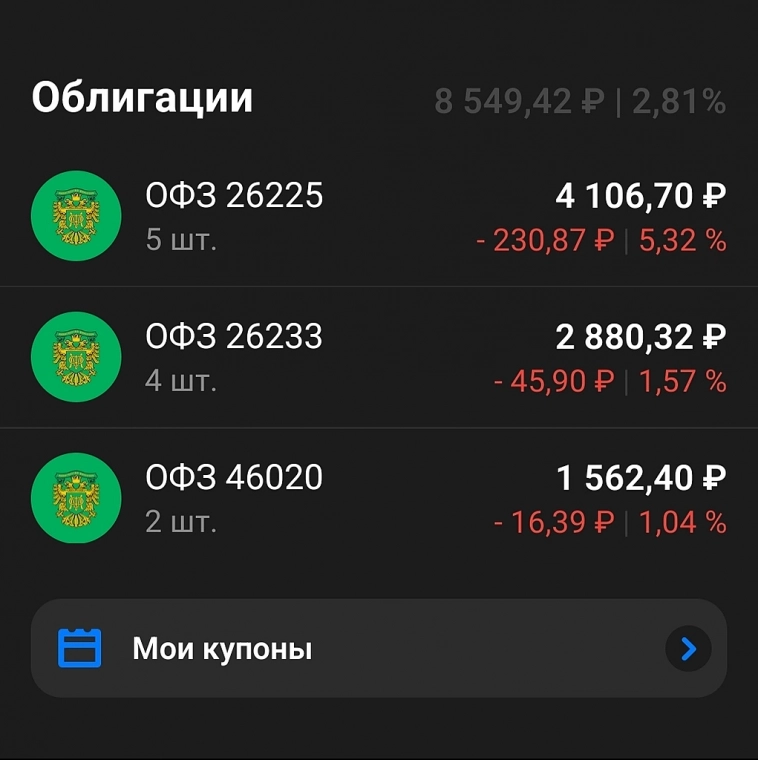Screen dimensions: 758x760
Task: Expand the Мои купоны section
Action: tap(380, 648)
